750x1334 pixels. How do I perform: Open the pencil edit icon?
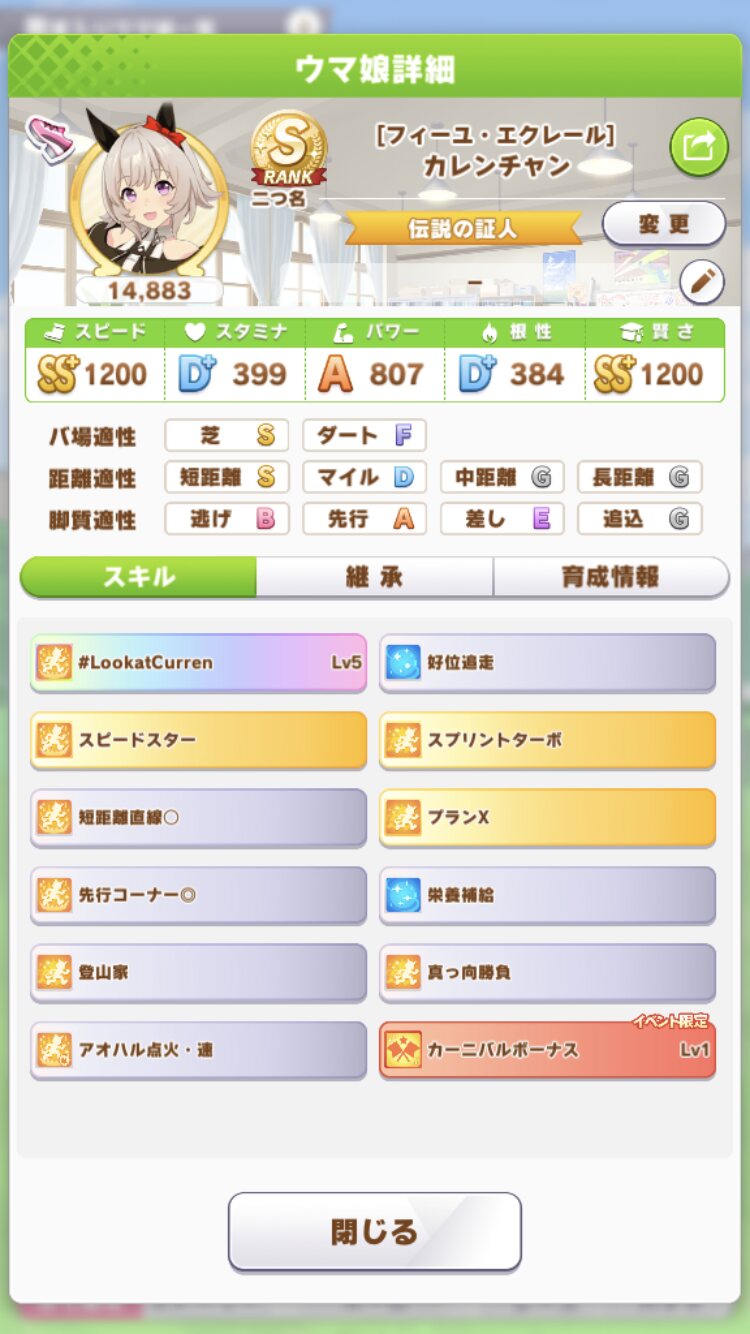pyautogui.click(x=701, y=283)
